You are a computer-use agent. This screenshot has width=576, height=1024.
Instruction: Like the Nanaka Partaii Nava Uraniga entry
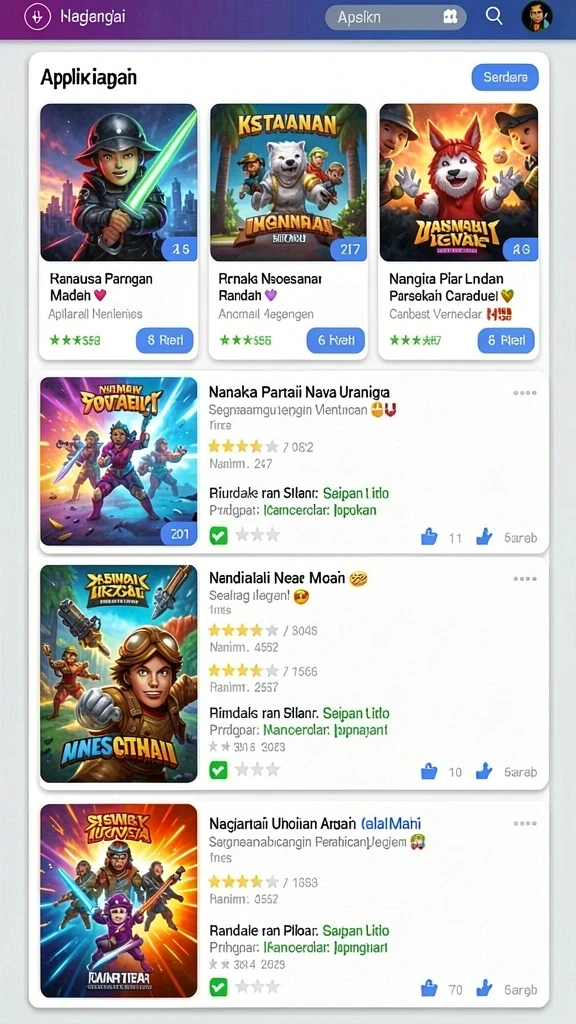(429, 537)
